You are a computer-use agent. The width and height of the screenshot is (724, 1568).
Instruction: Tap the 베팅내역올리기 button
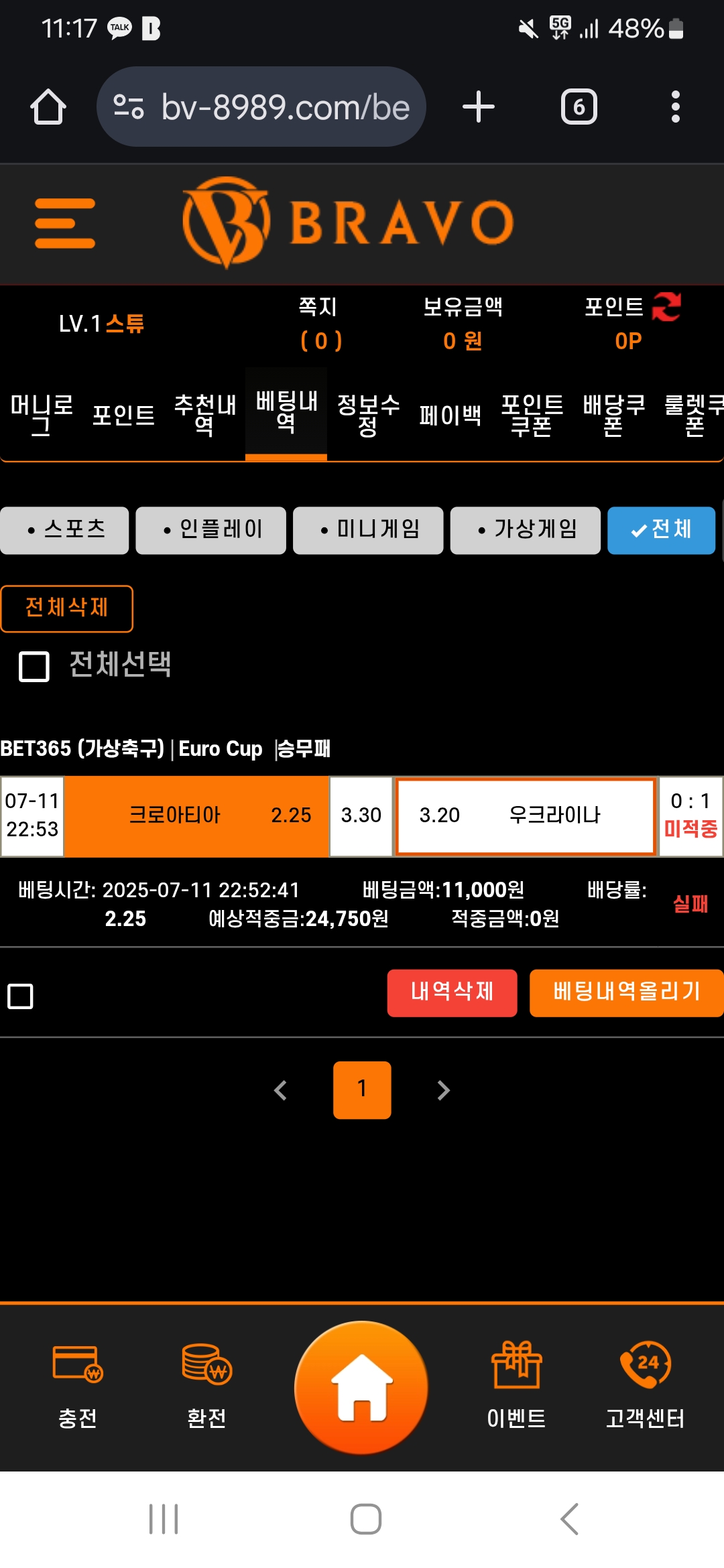click(626, 992)
